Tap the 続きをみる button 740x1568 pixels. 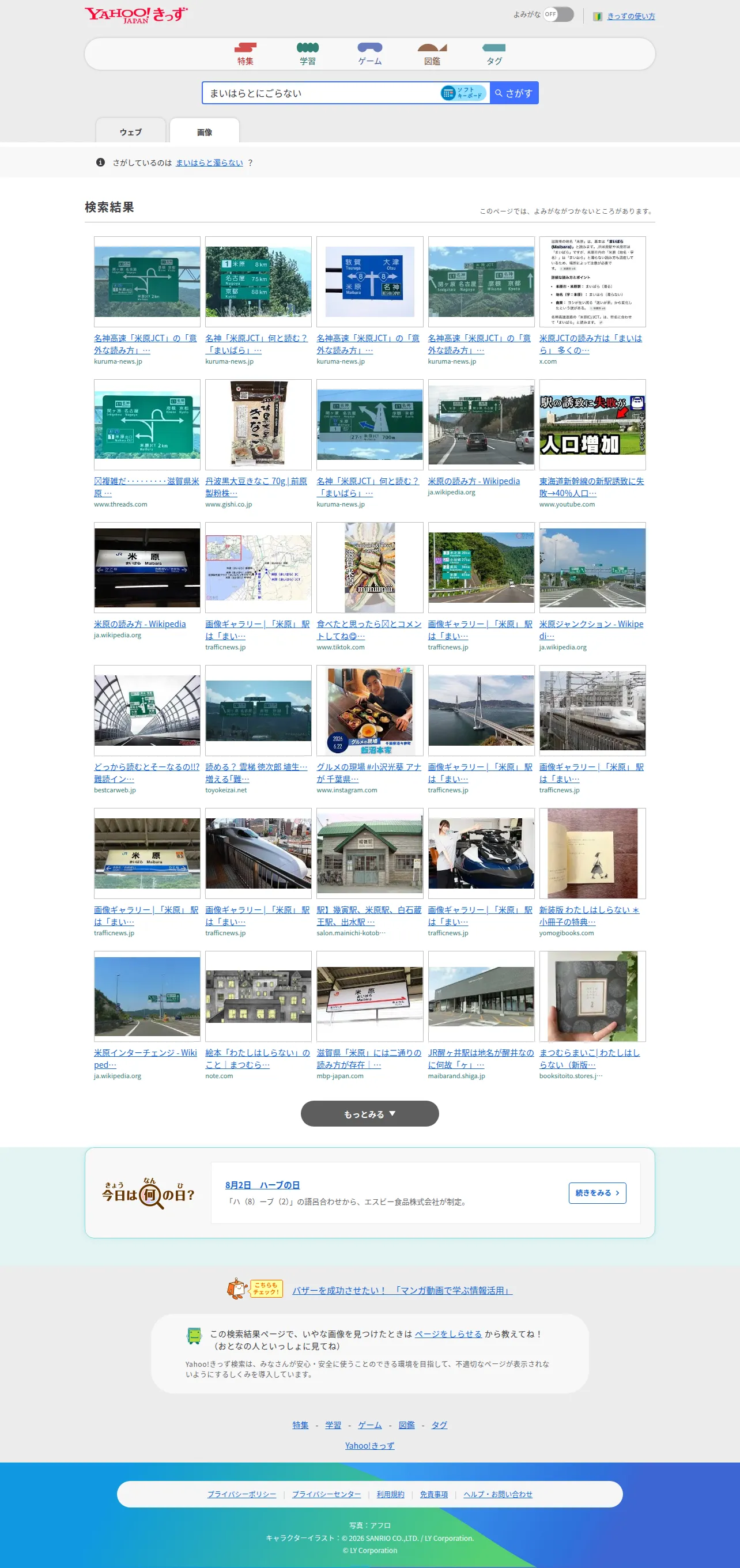pos(597,1192)
